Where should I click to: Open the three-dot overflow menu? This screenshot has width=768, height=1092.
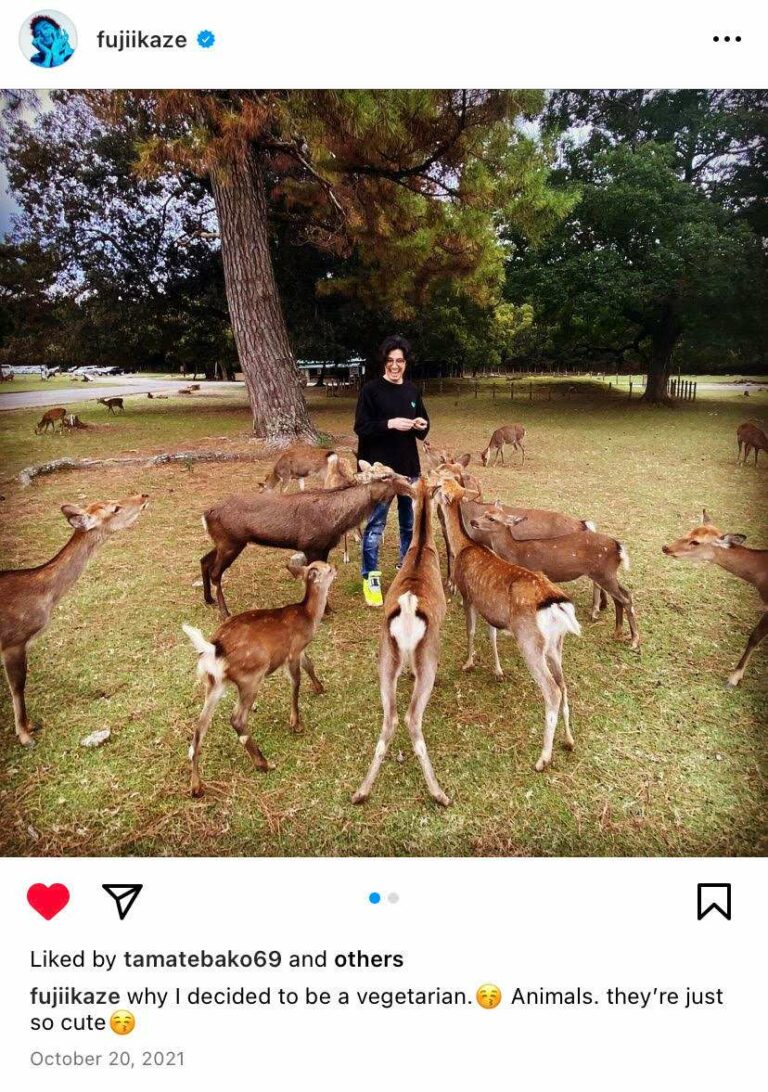(x=727, y=40)
